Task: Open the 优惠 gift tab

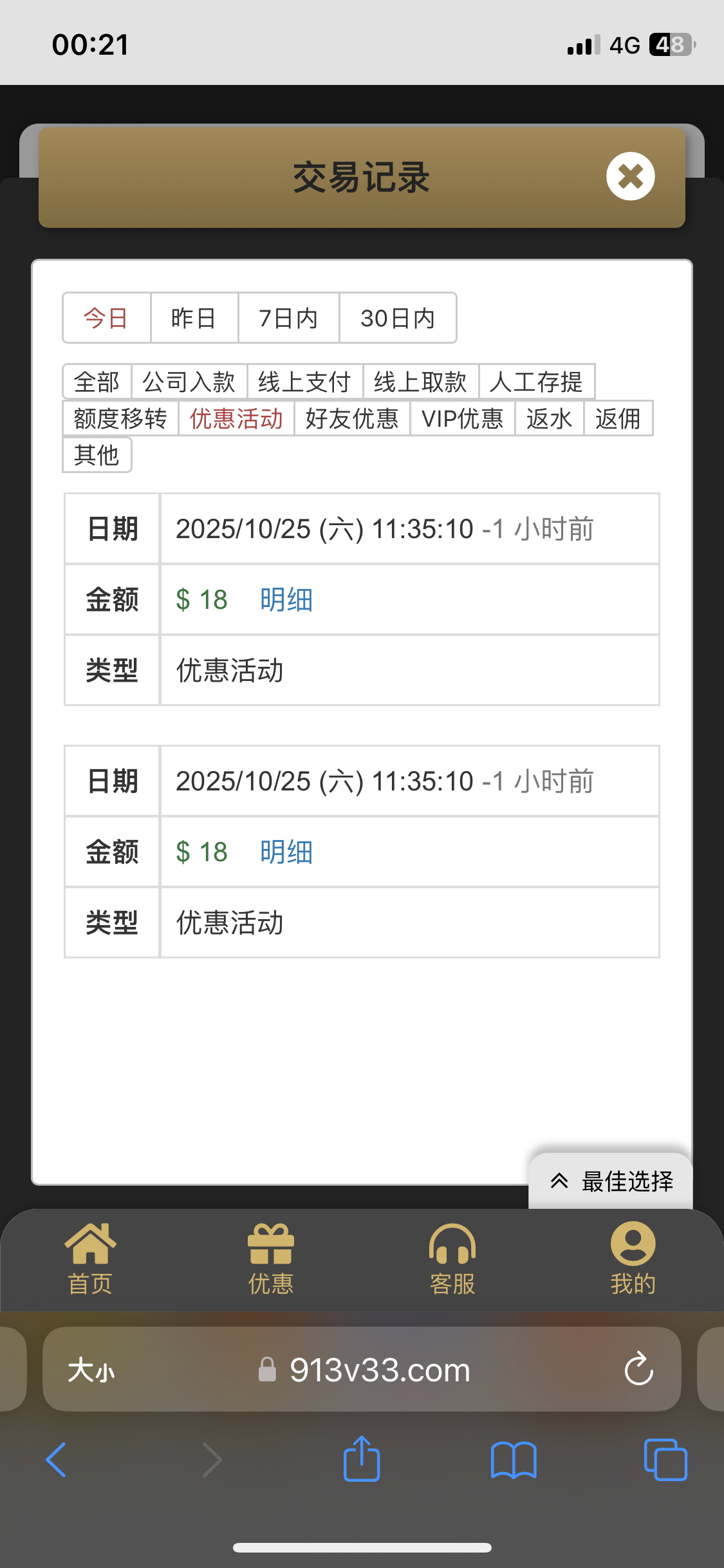Action: pos(271,1258)
